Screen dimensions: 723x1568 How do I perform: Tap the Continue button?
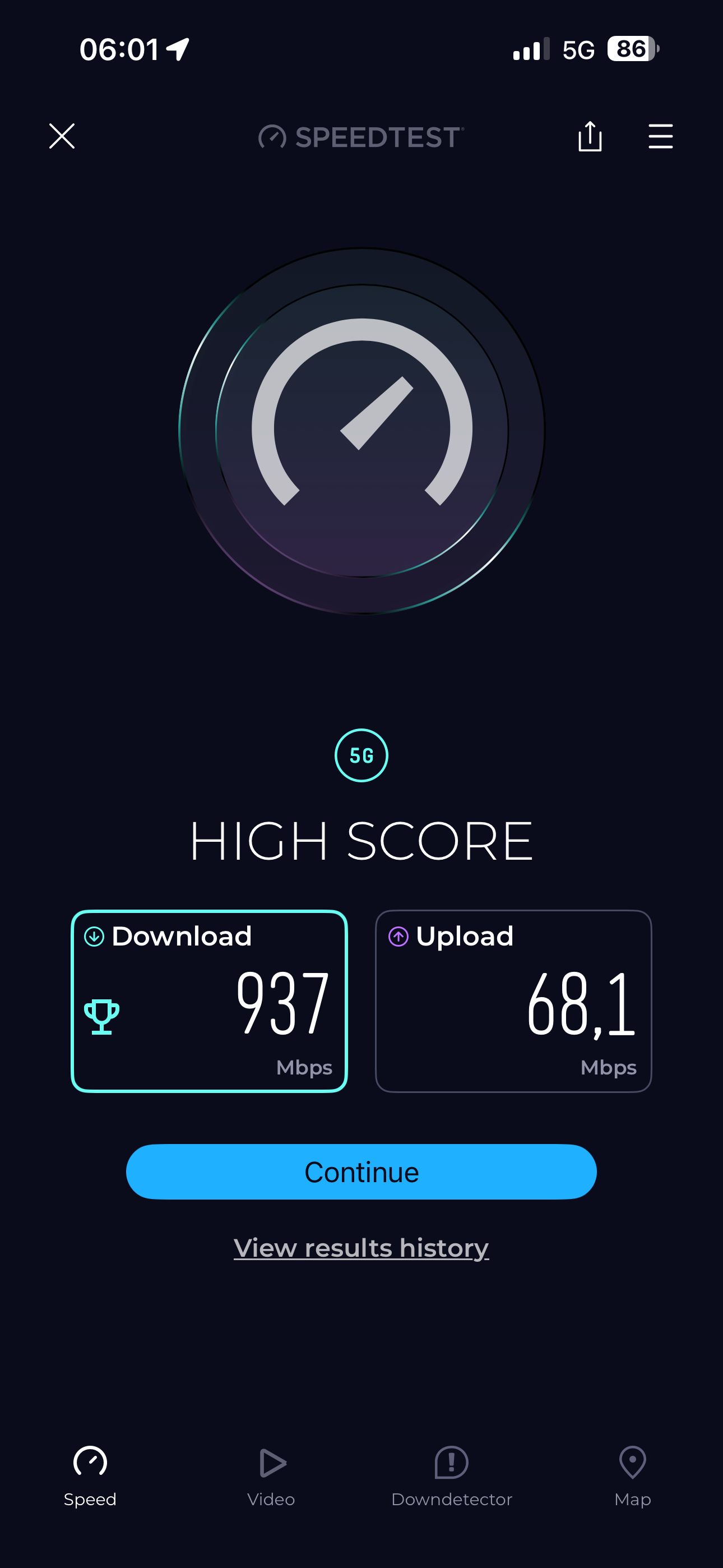click(x=361, y=1172)
